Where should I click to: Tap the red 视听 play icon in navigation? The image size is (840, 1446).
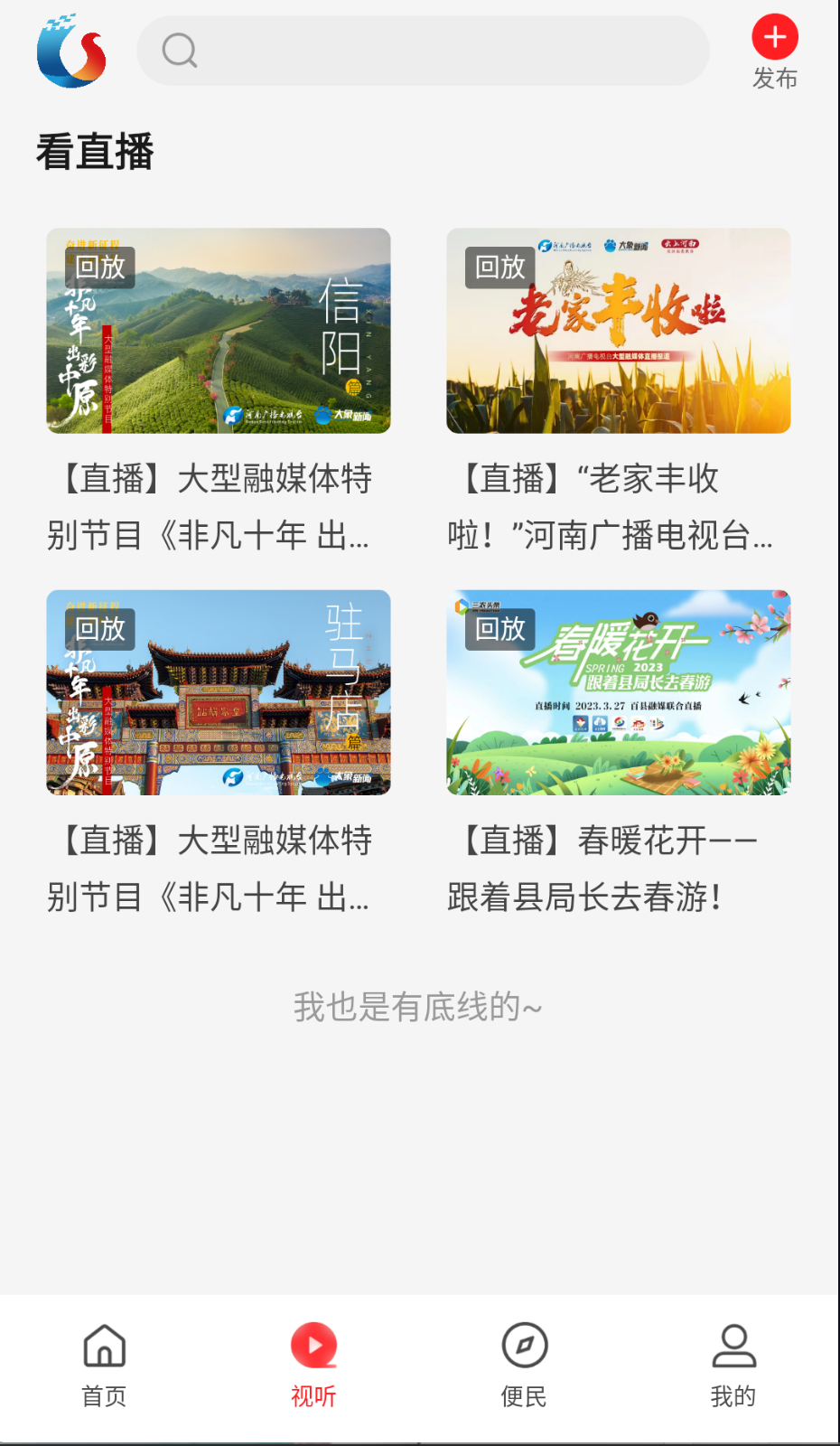313,1346
